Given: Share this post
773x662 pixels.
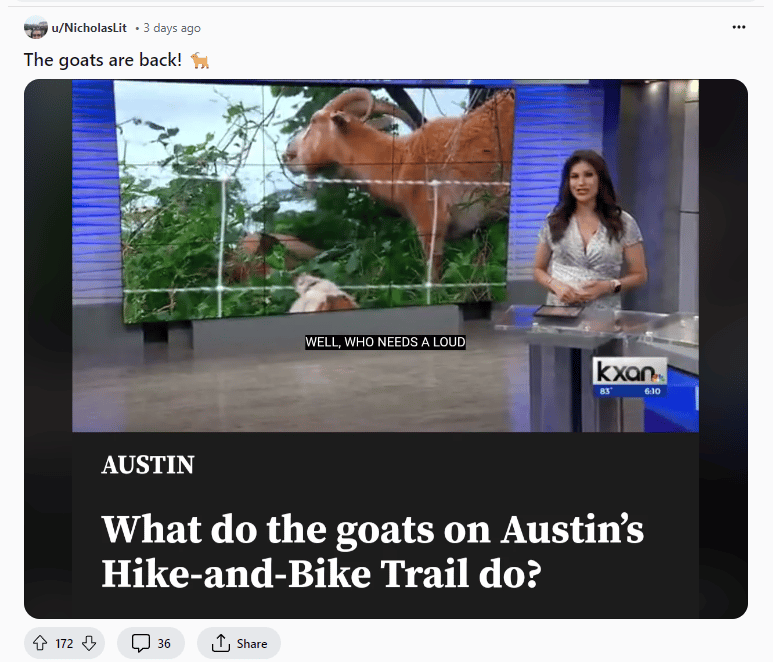Looking at the screenshot, I should point(239,643).
